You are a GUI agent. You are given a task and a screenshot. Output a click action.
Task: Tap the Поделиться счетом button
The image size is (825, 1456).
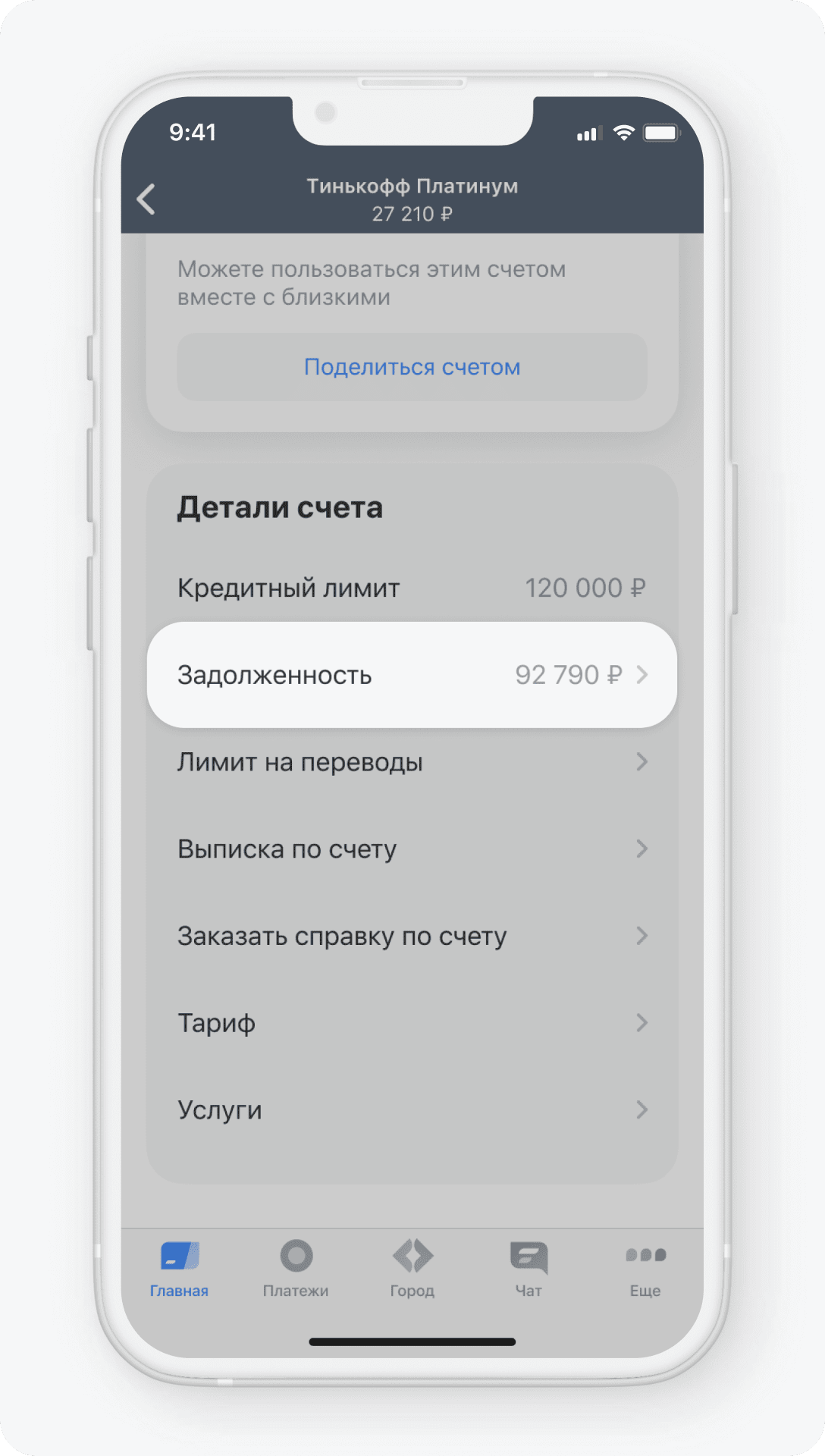click(x=412, y=367)
